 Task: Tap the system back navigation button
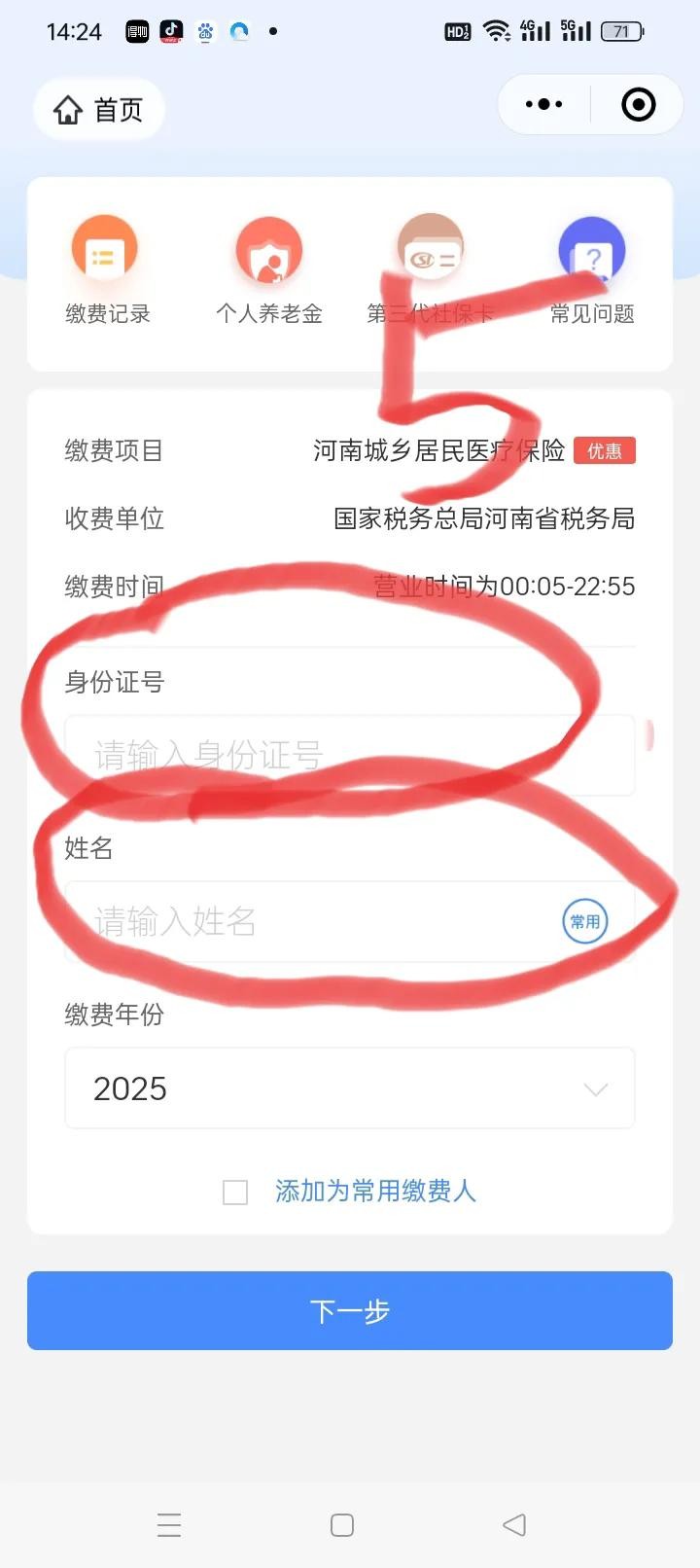(x=514, y=1524)
